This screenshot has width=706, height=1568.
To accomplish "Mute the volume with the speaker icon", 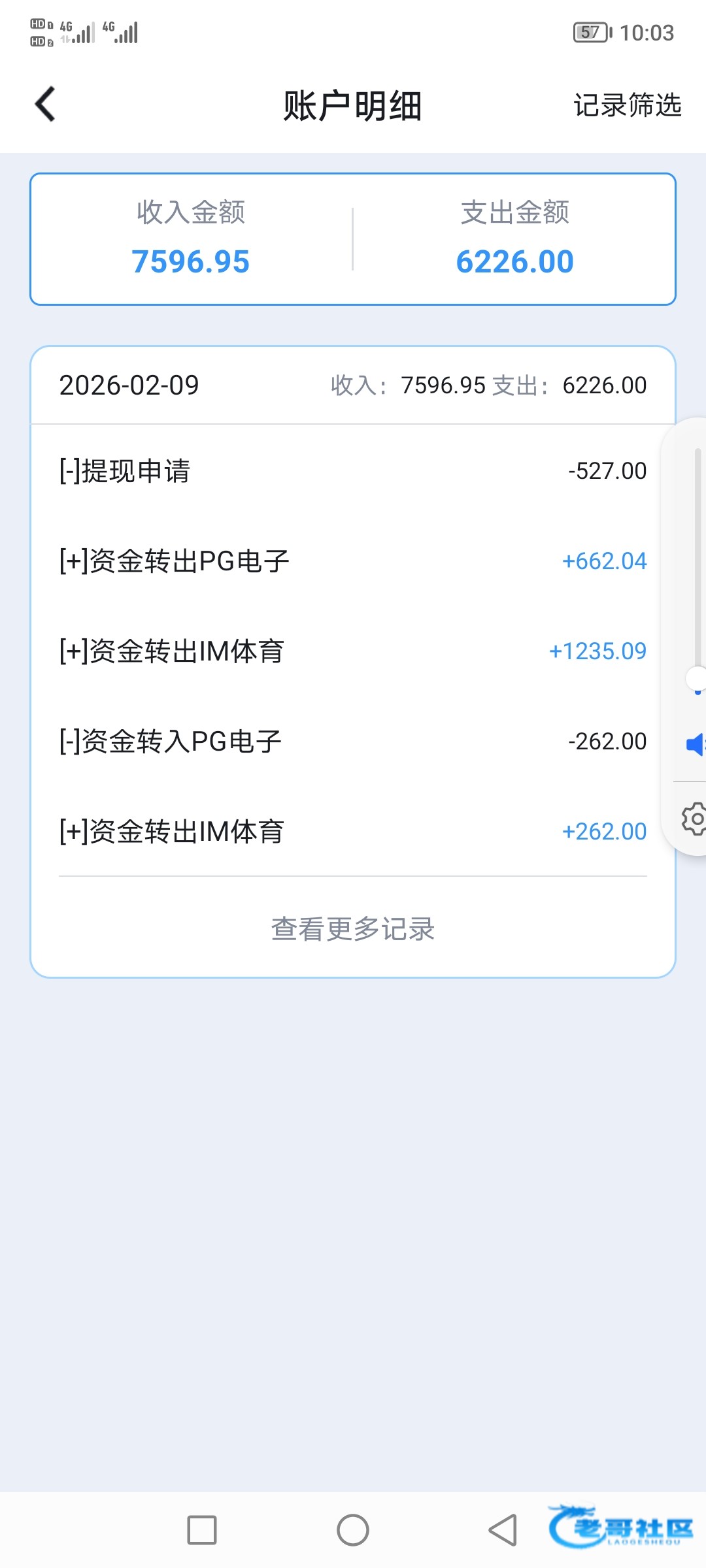I will pos(694,744).
